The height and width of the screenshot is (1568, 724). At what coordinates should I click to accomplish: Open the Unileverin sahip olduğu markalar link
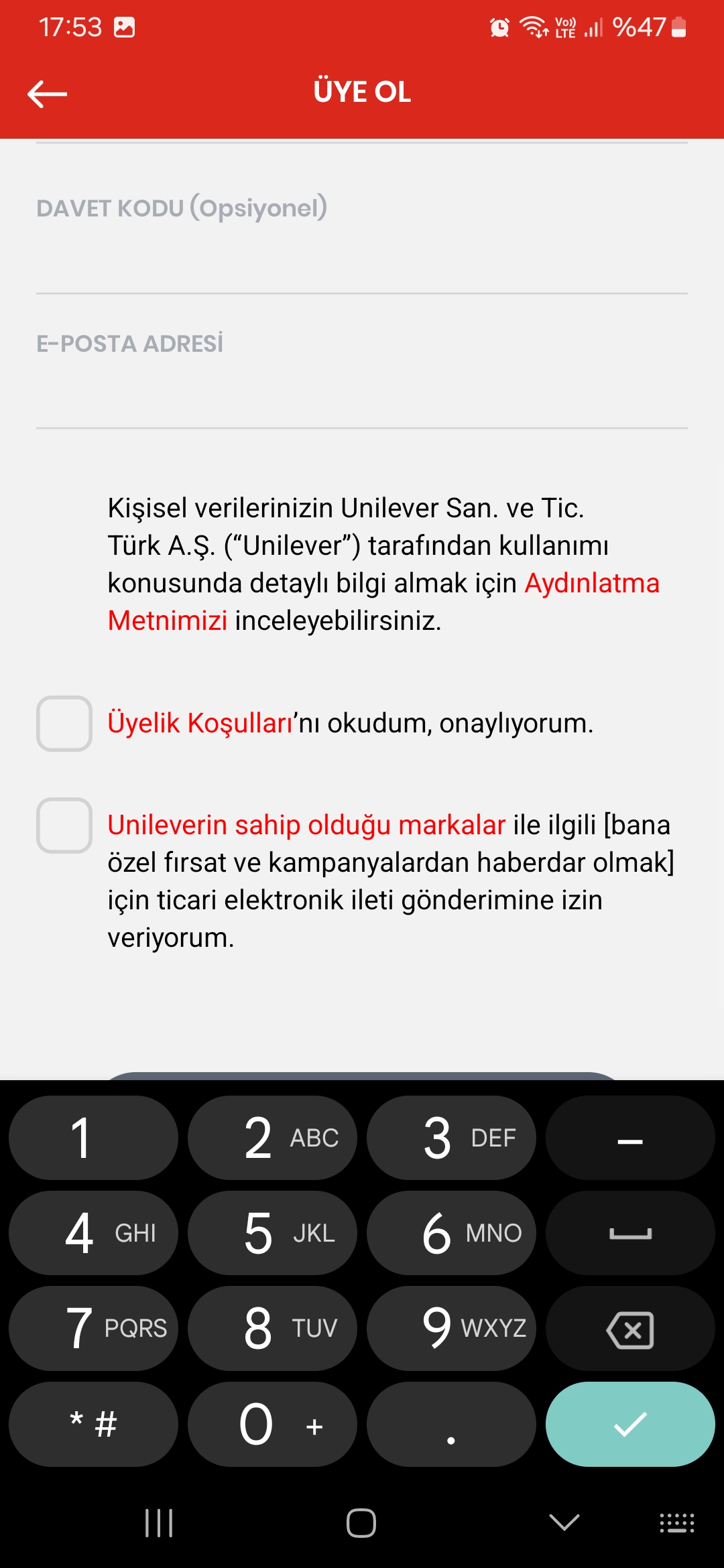[306, 826]
